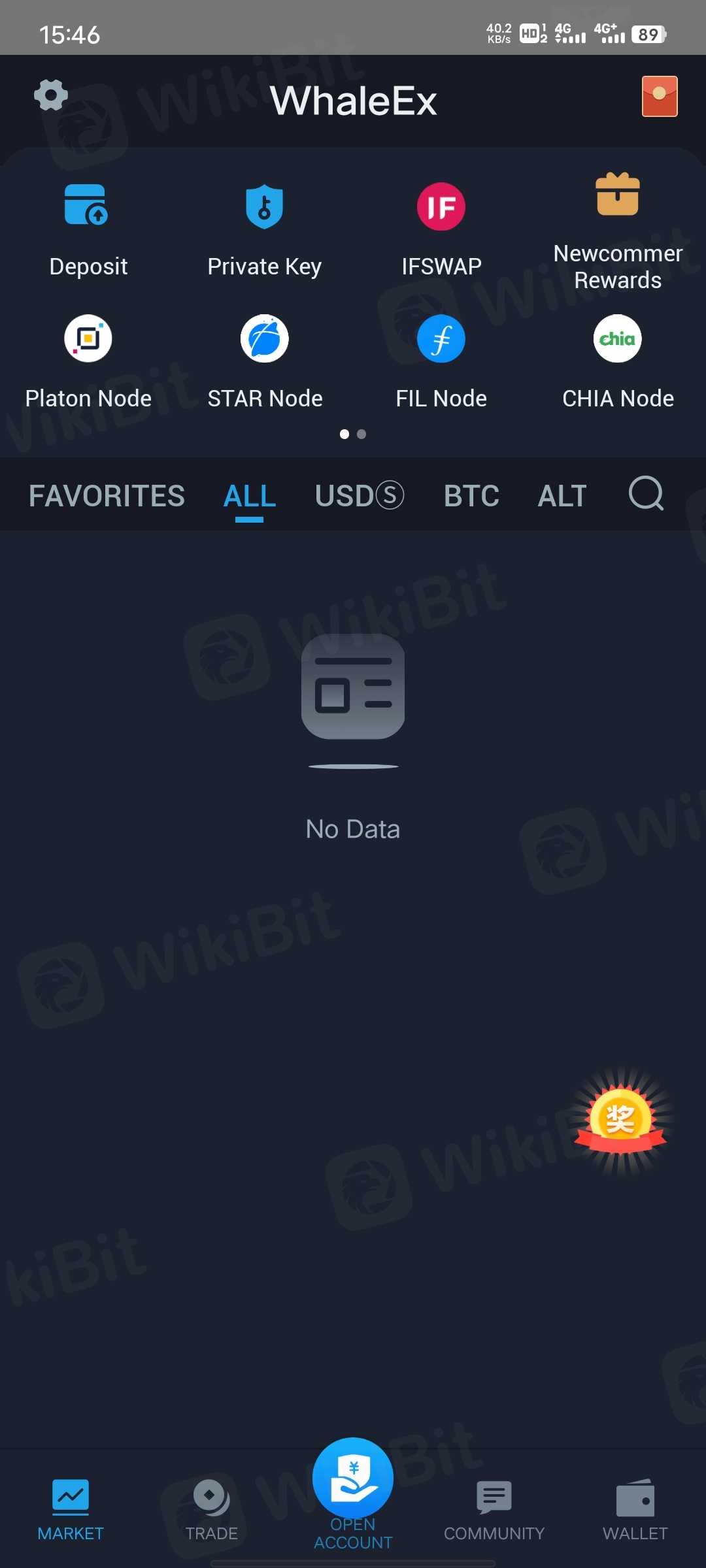706x1568 pixels.
Task: Open the WALLET tab
Action: [x=635, y=1509]
